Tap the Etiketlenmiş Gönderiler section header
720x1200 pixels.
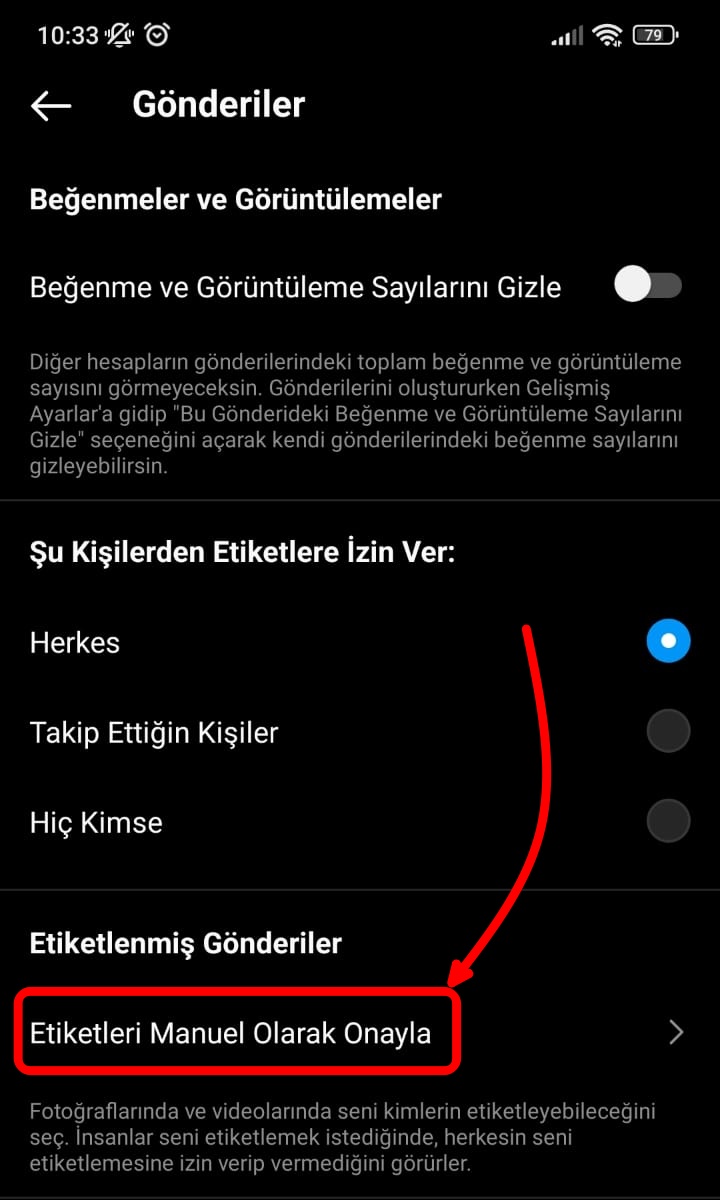[185, 942]
